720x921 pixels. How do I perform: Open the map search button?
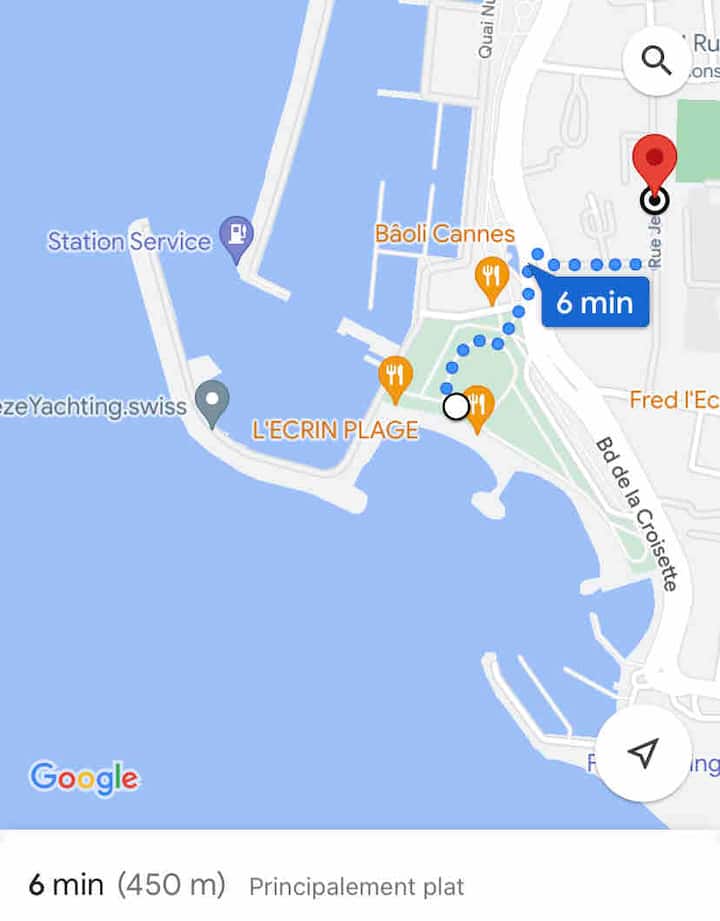coord(657,61)
